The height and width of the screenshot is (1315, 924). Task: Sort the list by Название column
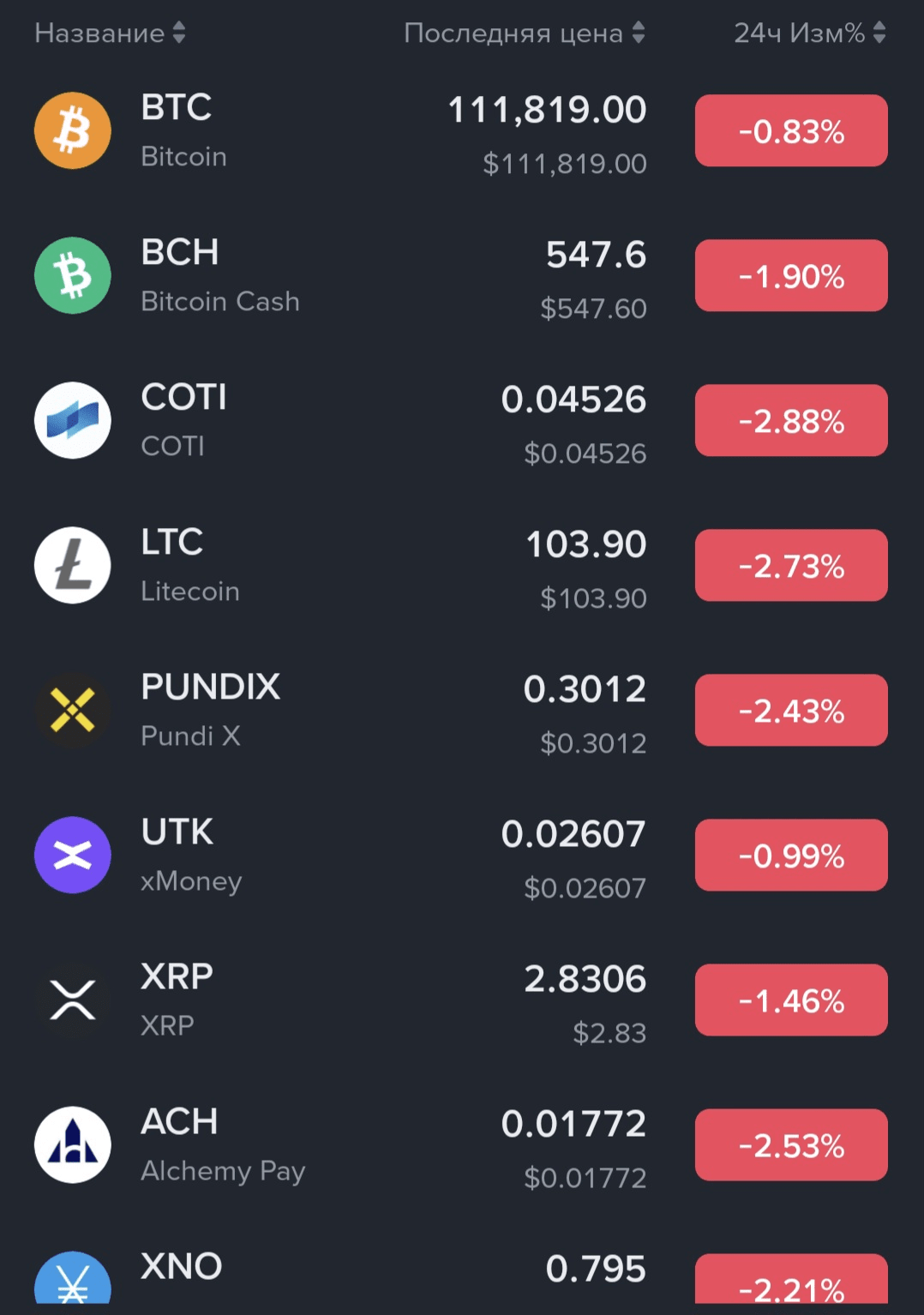coord(110,33)
